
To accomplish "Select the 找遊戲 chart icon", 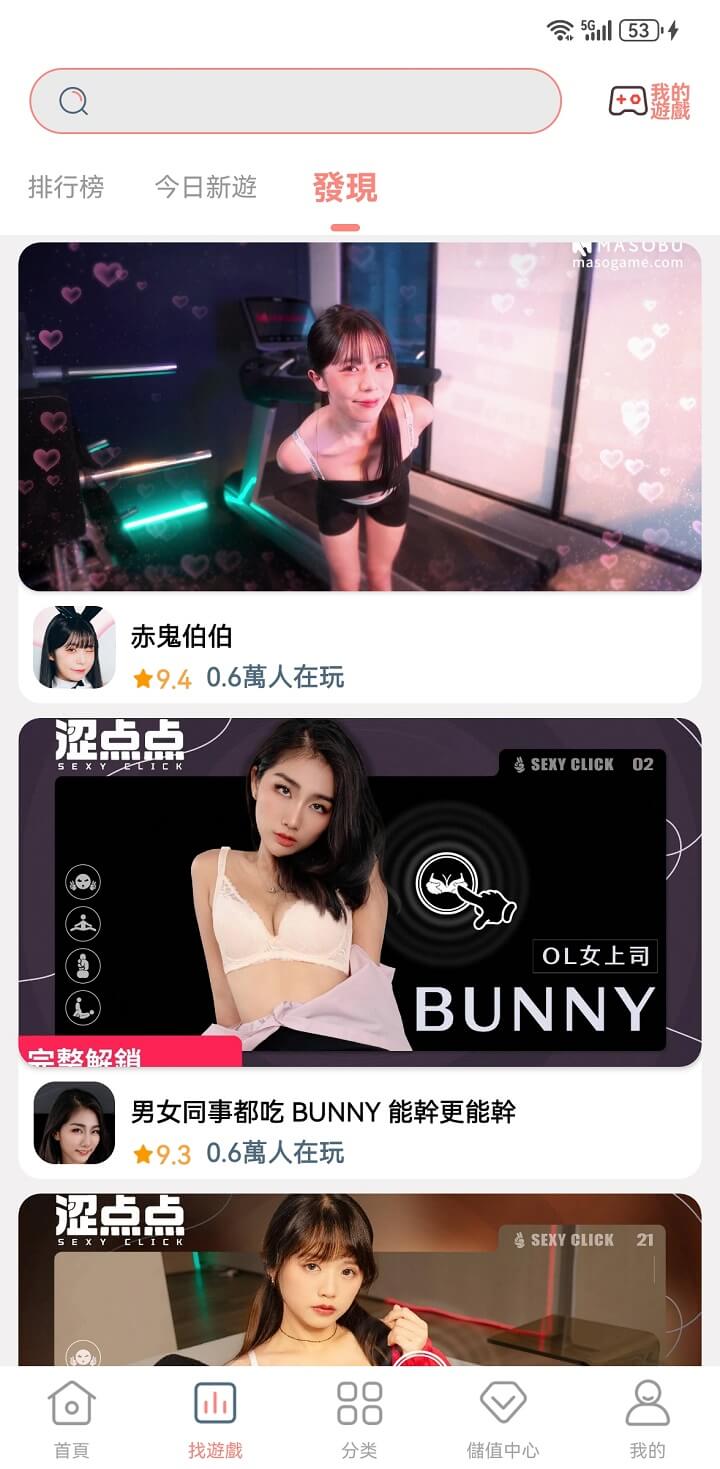I will click(216, 1406).
